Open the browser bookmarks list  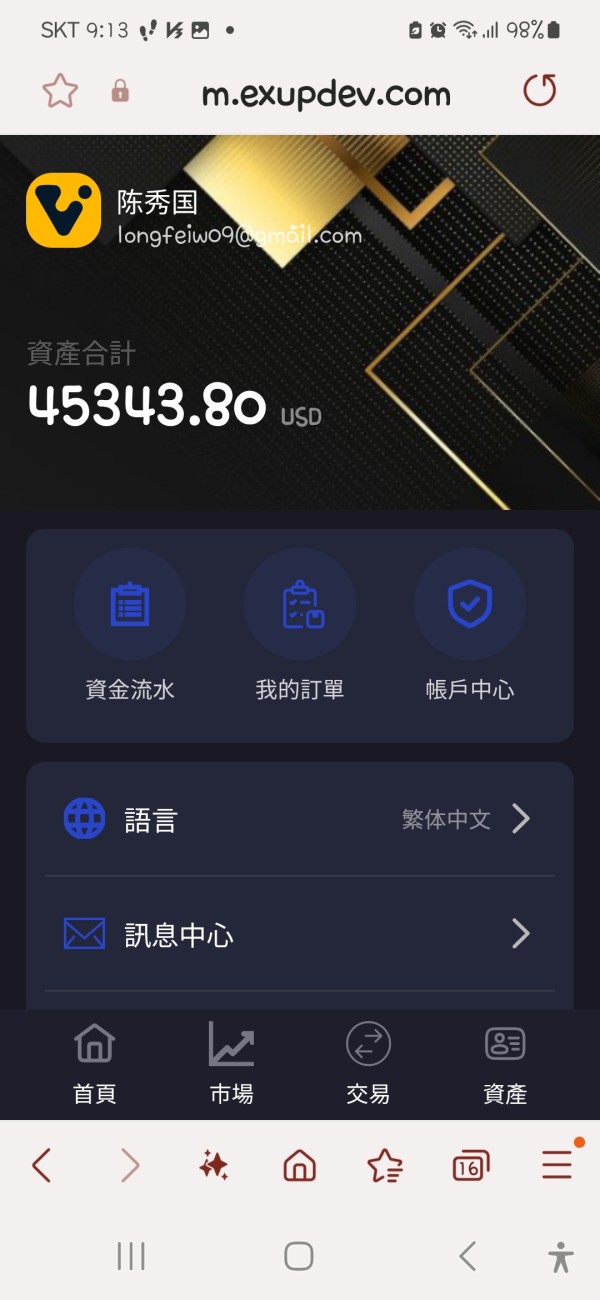385,1165
